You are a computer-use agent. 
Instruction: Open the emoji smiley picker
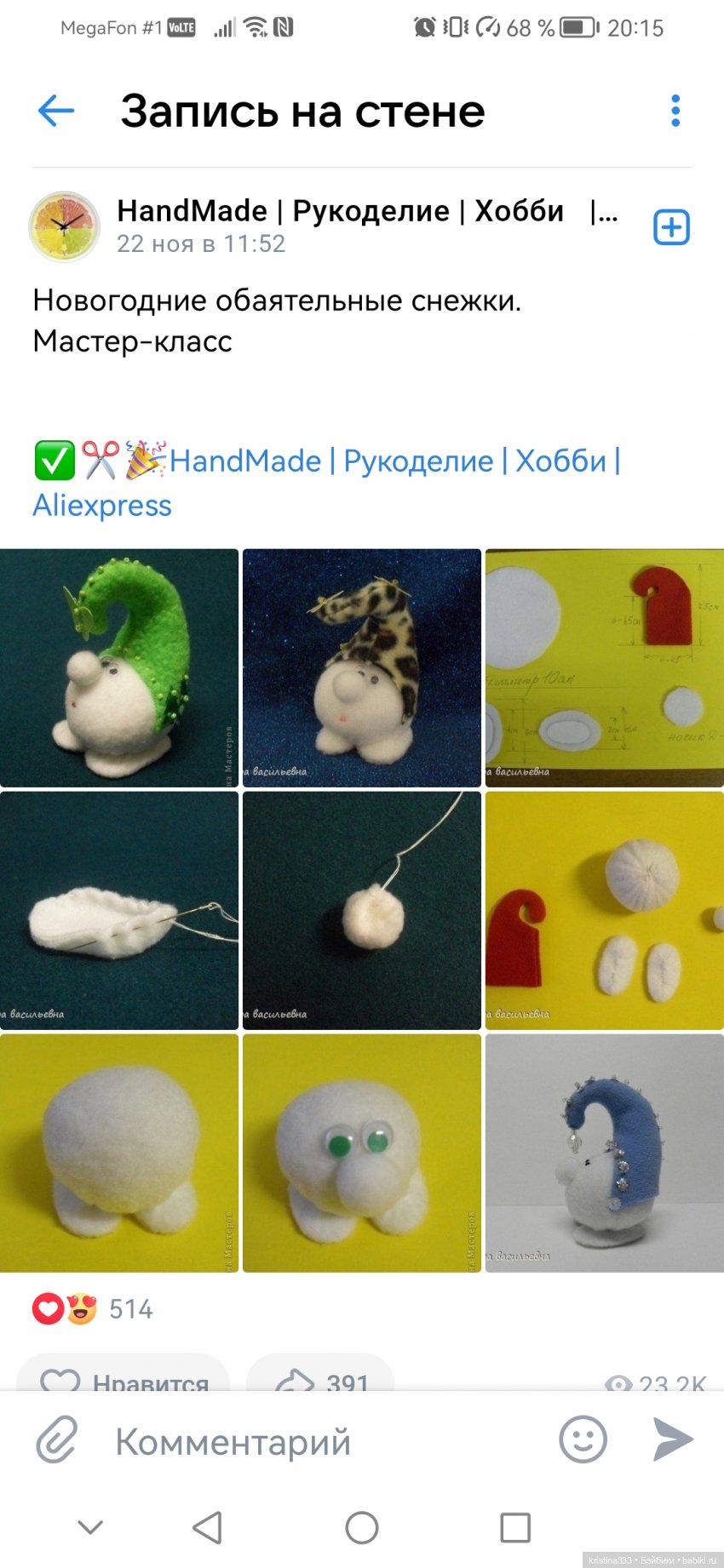pyautogui.click(x=583, y=1440)
